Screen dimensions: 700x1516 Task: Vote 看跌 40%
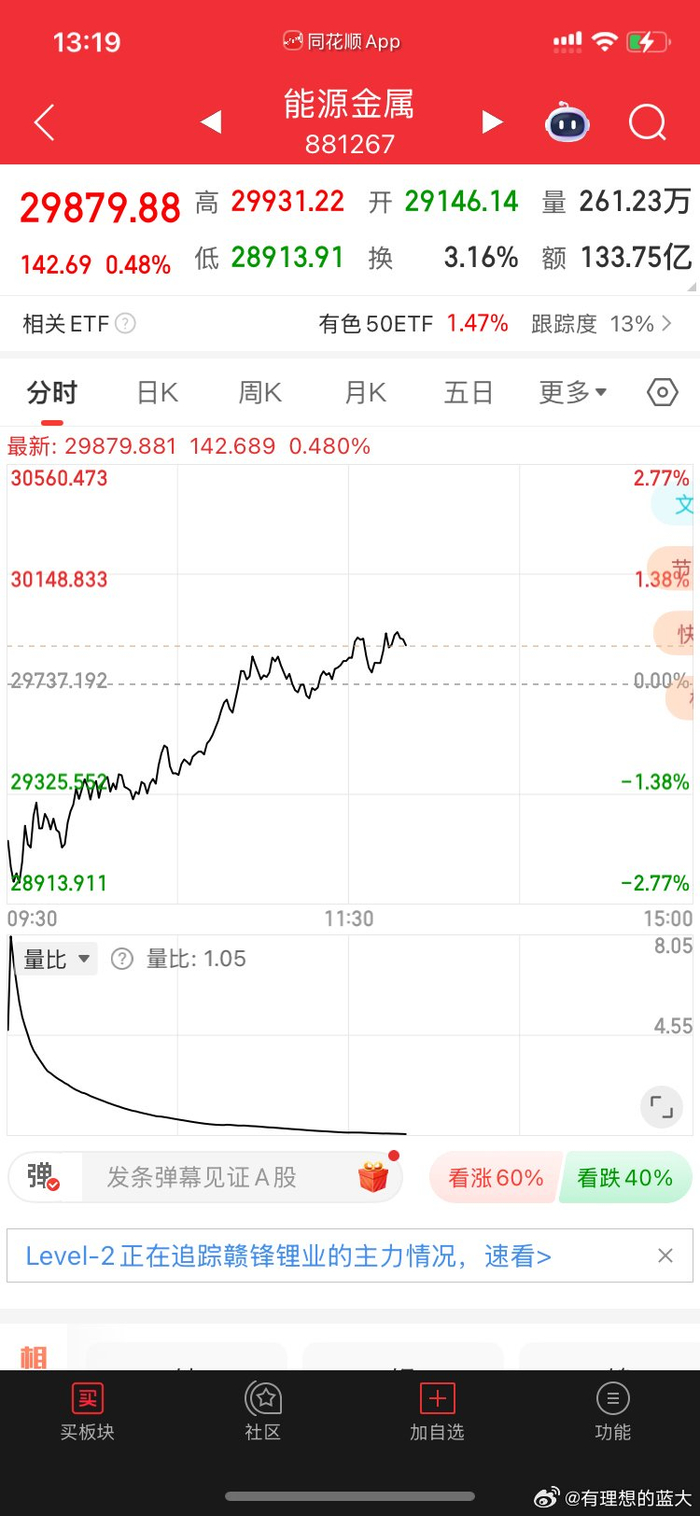click(626, 1177)
